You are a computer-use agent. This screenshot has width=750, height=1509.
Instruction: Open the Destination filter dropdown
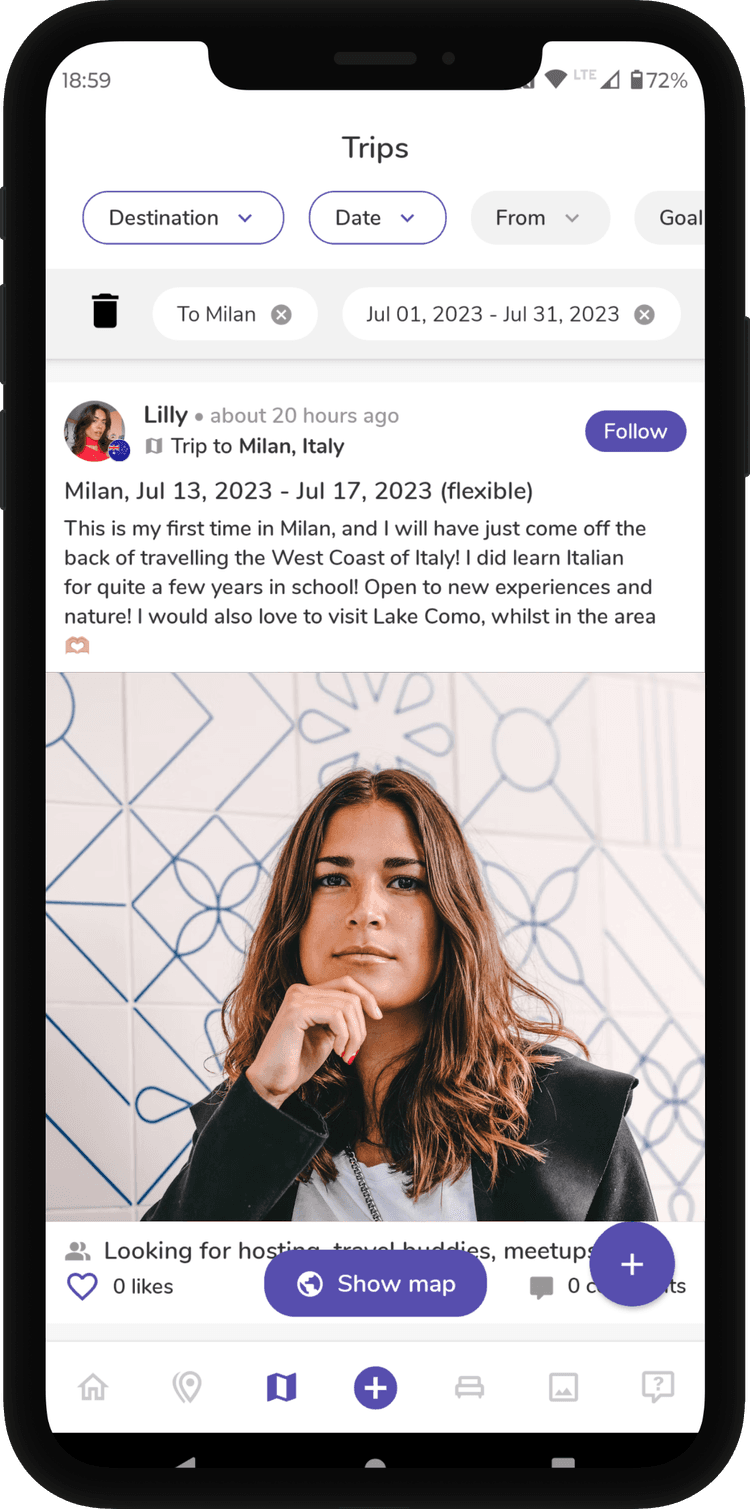(x=183, y=218)
